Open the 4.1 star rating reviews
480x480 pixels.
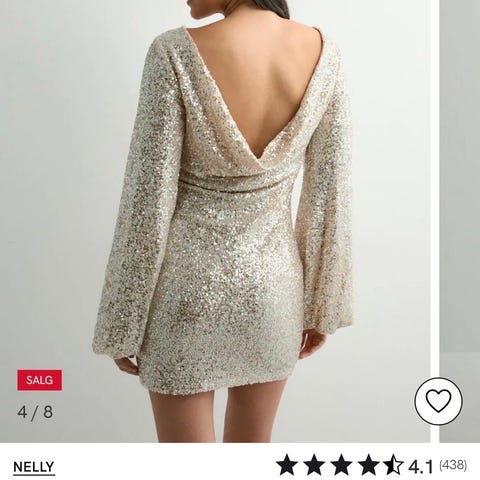[x=371, y=465]
